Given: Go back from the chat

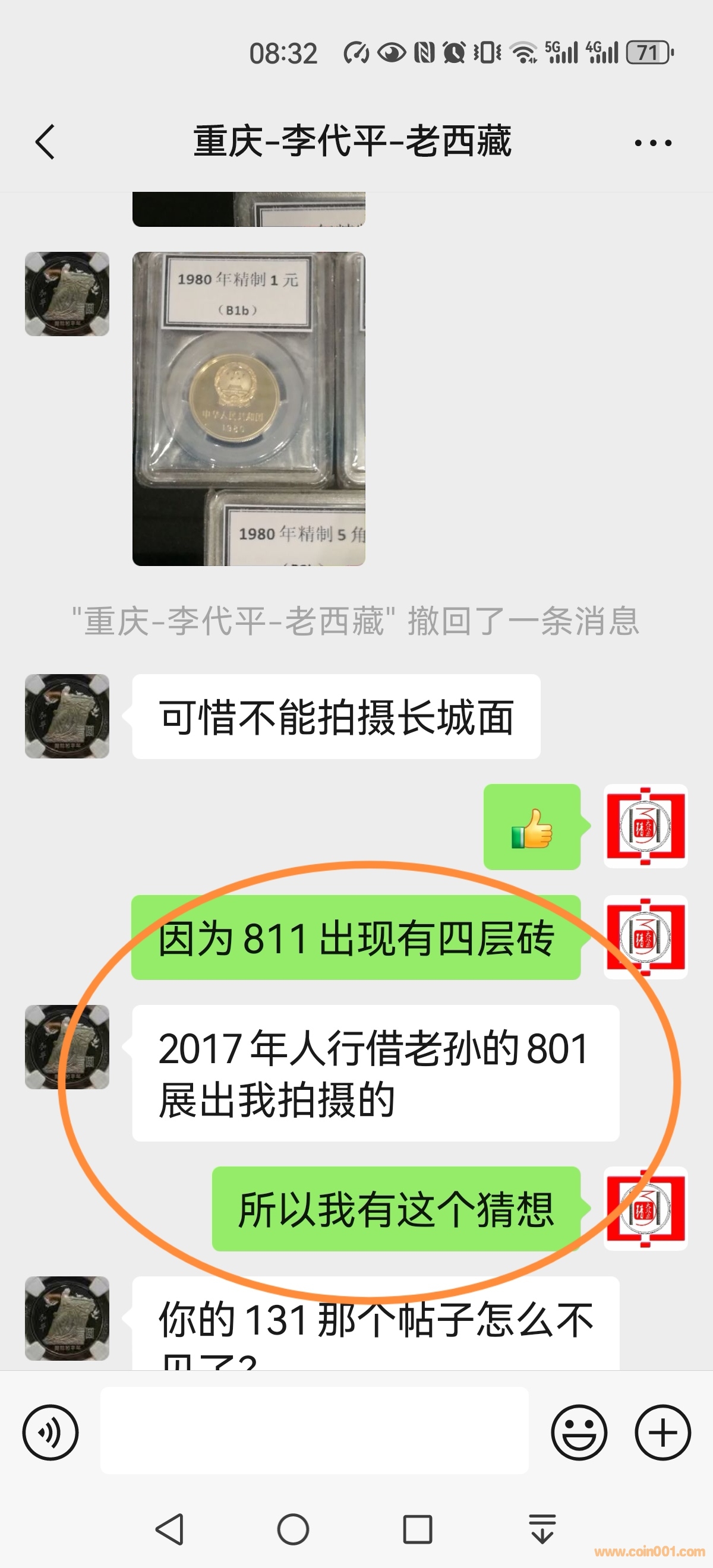Looking at the screenshot, I should point(45,142).
